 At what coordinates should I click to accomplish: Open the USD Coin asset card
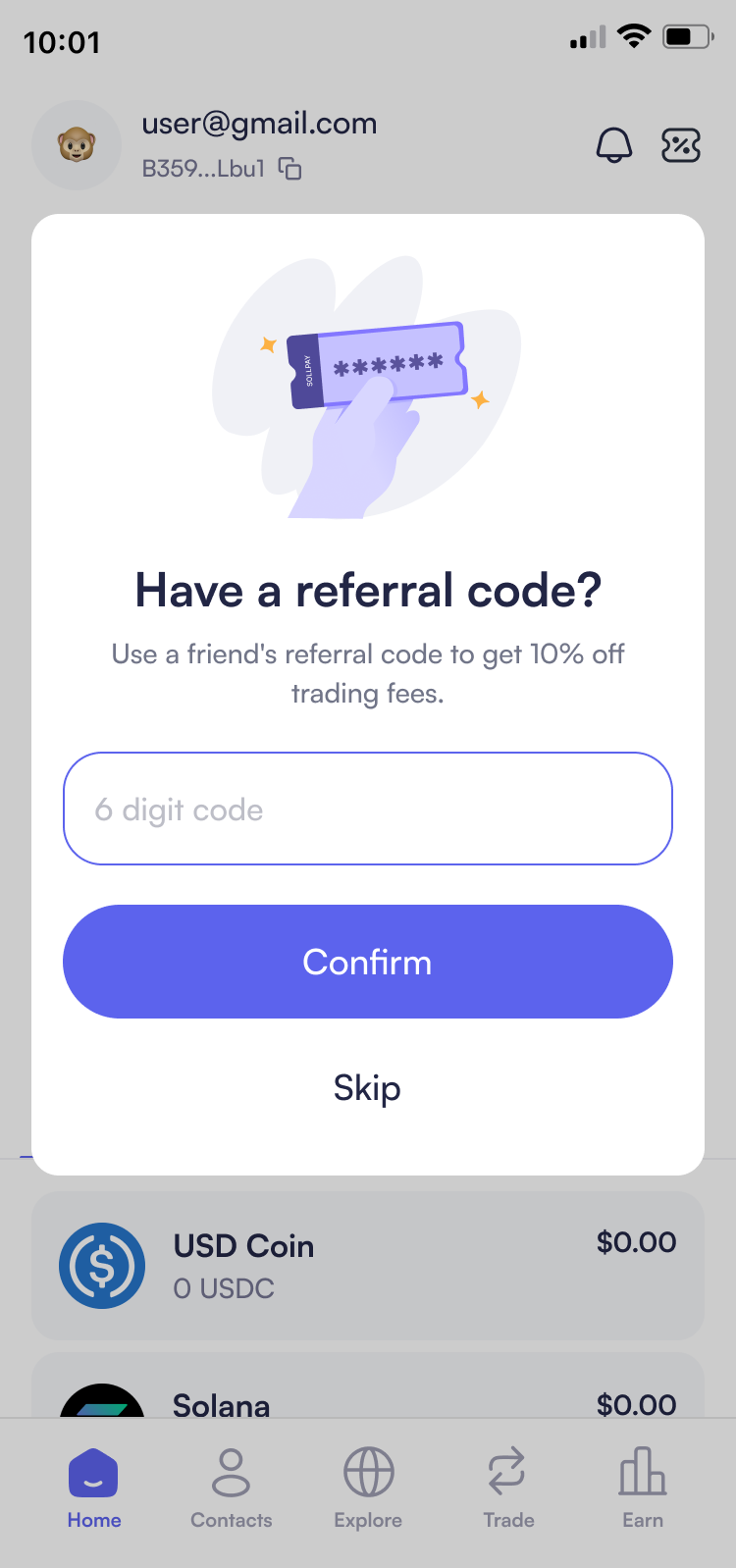tap(367, 1265)
